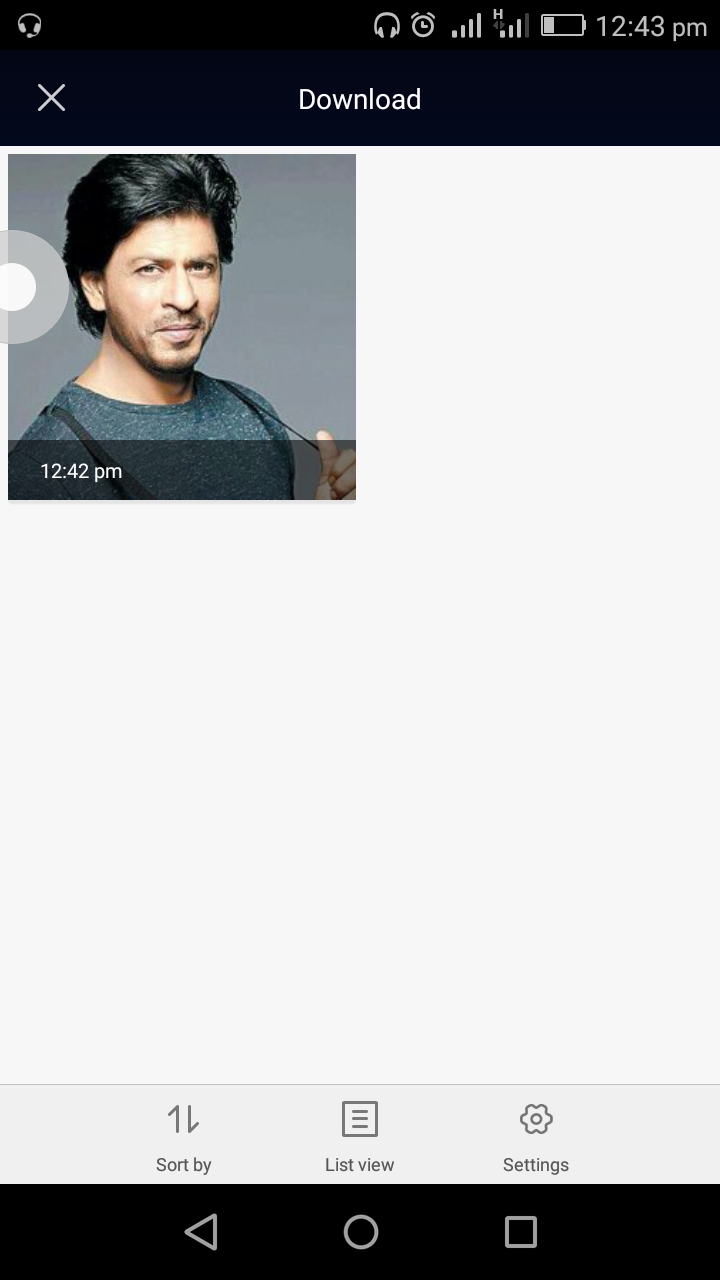Go back using system navigation
This screenshot has width=720, height=1280.
click(x=201, y=1232)
